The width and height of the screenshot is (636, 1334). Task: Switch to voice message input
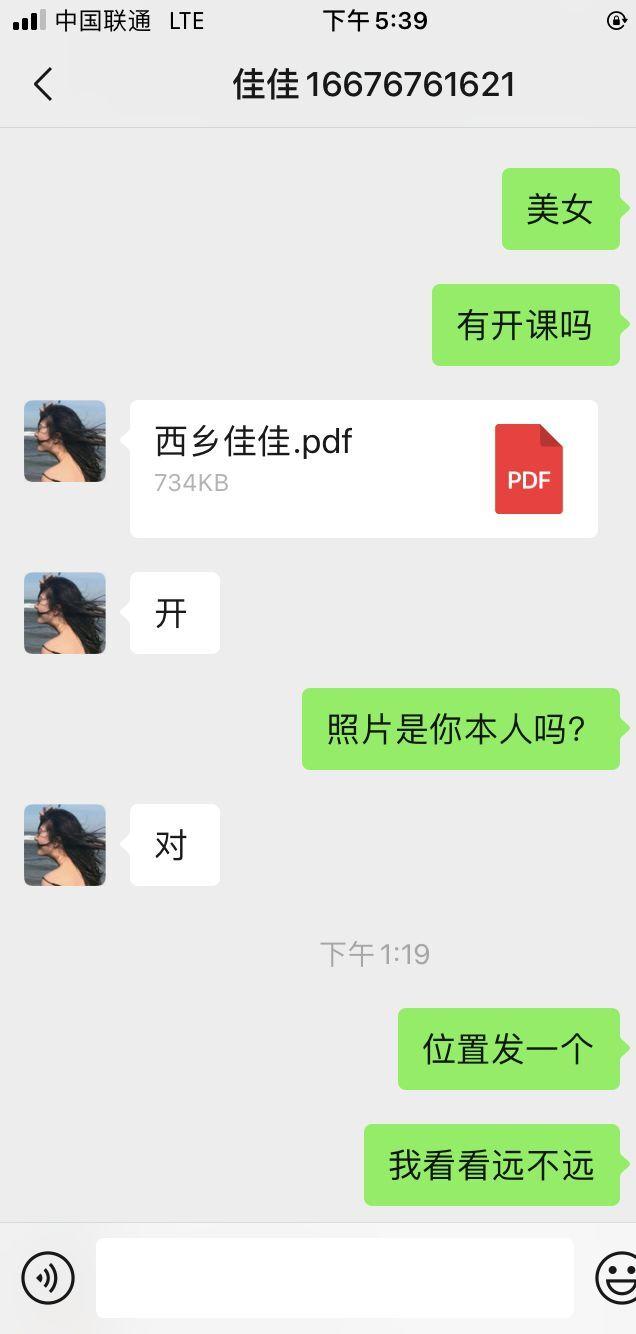coord(48,1277)
